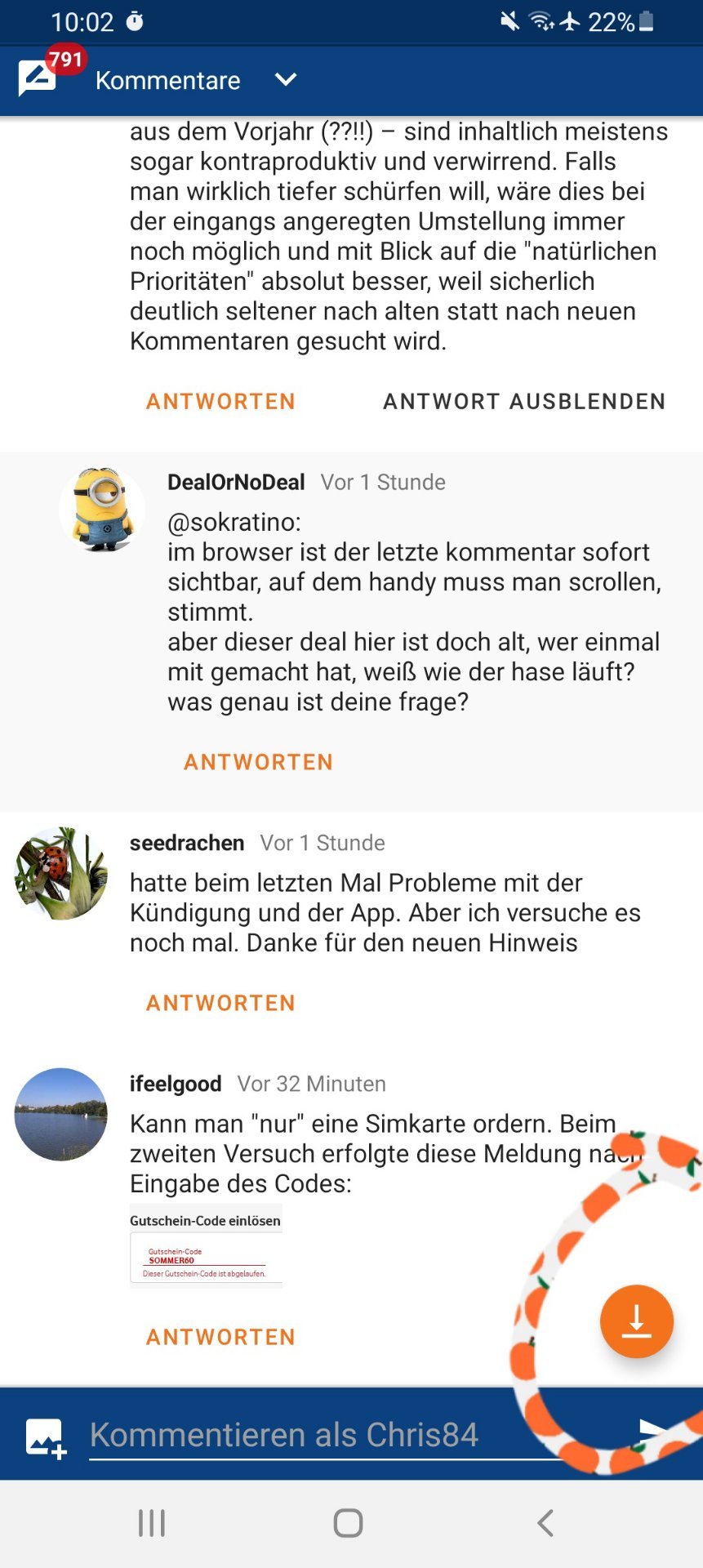Go back using system navigation

pyautogui.click(x=545, y=1523)
